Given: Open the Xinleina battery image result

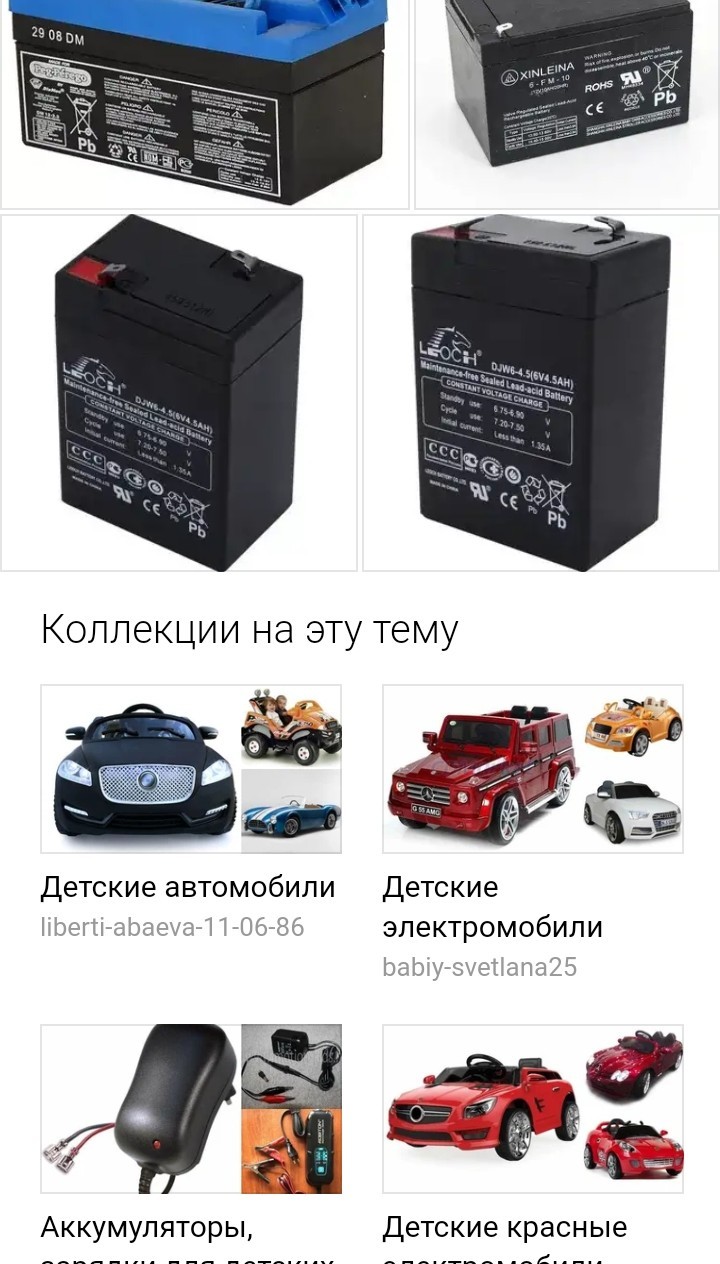Looking at the screenshot, I should [x=567, y=104].
